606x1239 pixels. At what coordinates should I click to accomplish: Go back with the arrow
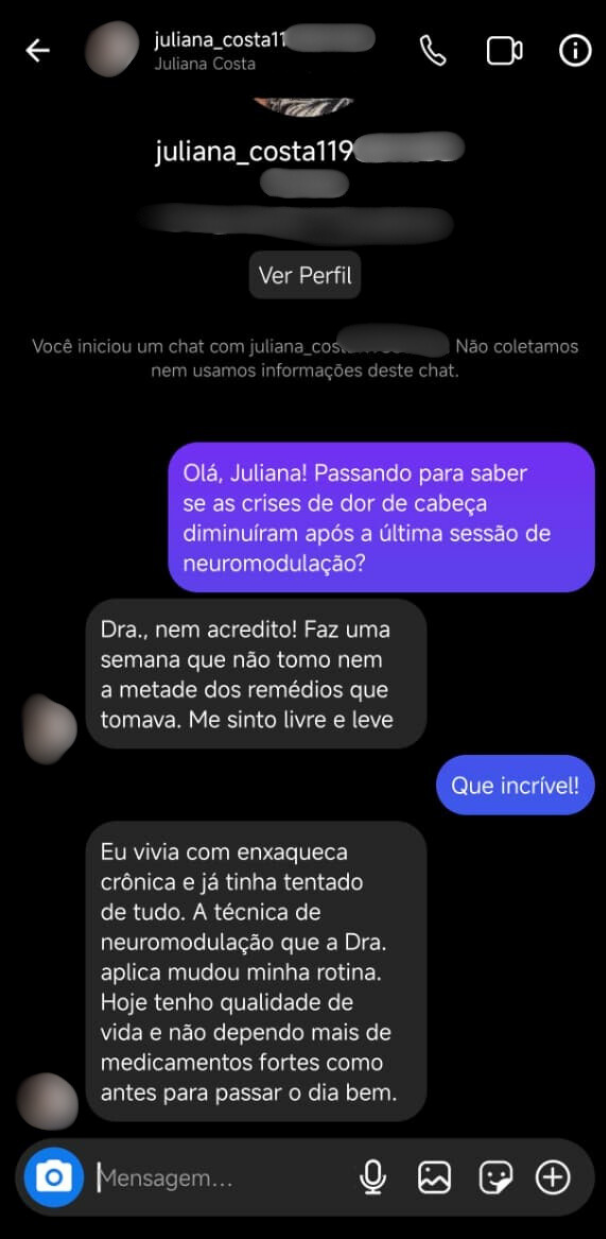tap(38, 51)
